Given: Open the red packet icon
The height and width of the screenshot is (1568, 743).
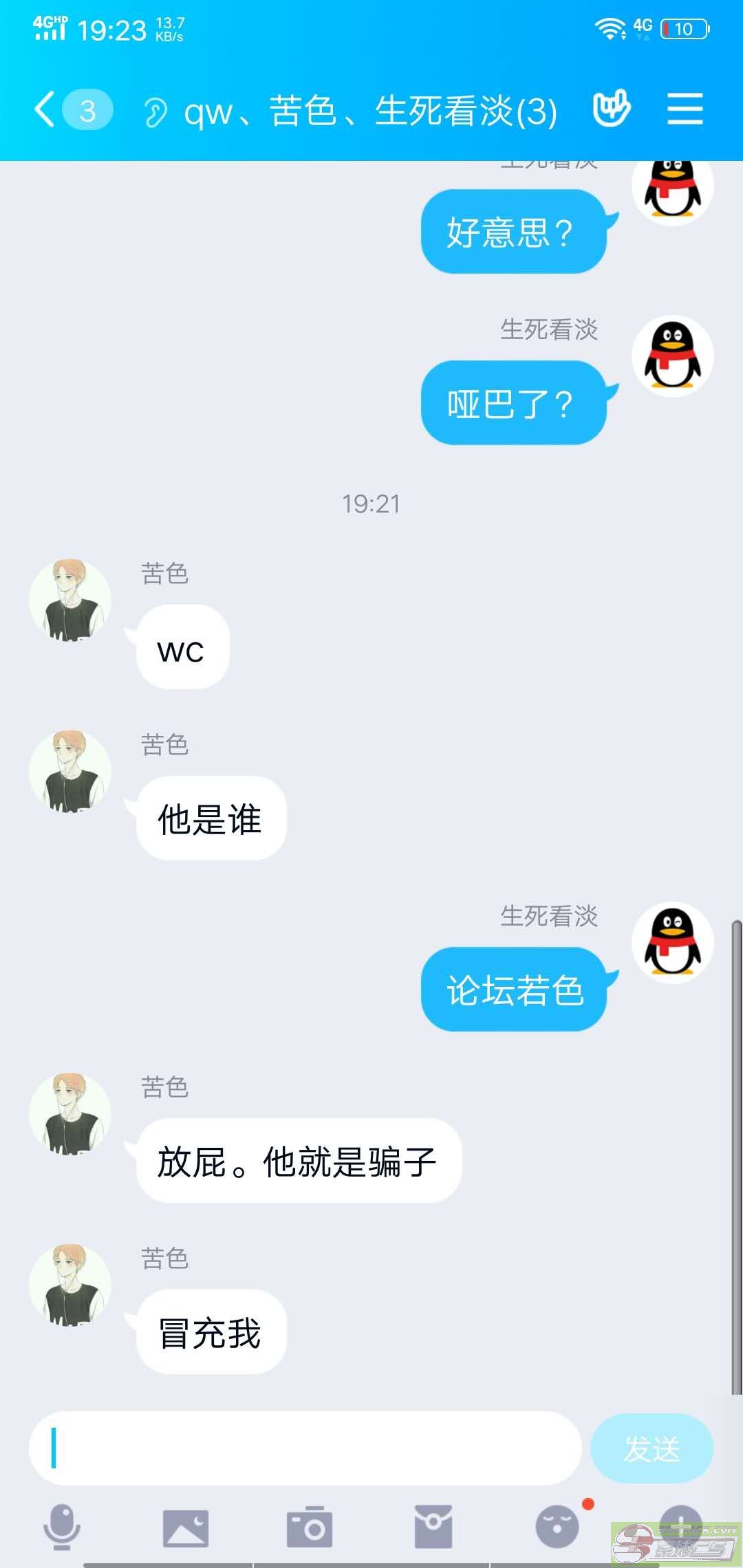Looking at the screenshot, I should (x=433, y=1527).
